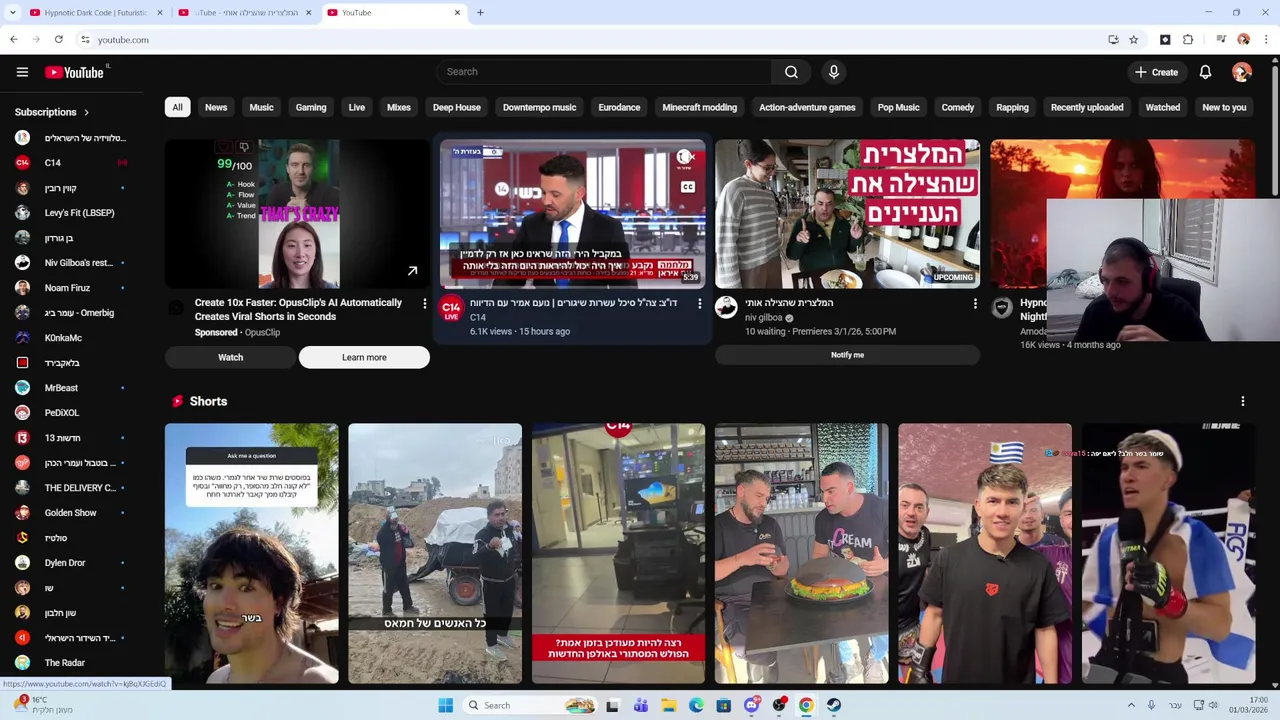Click the YouTube search field
1280x720 pixels.
(603, 72)
